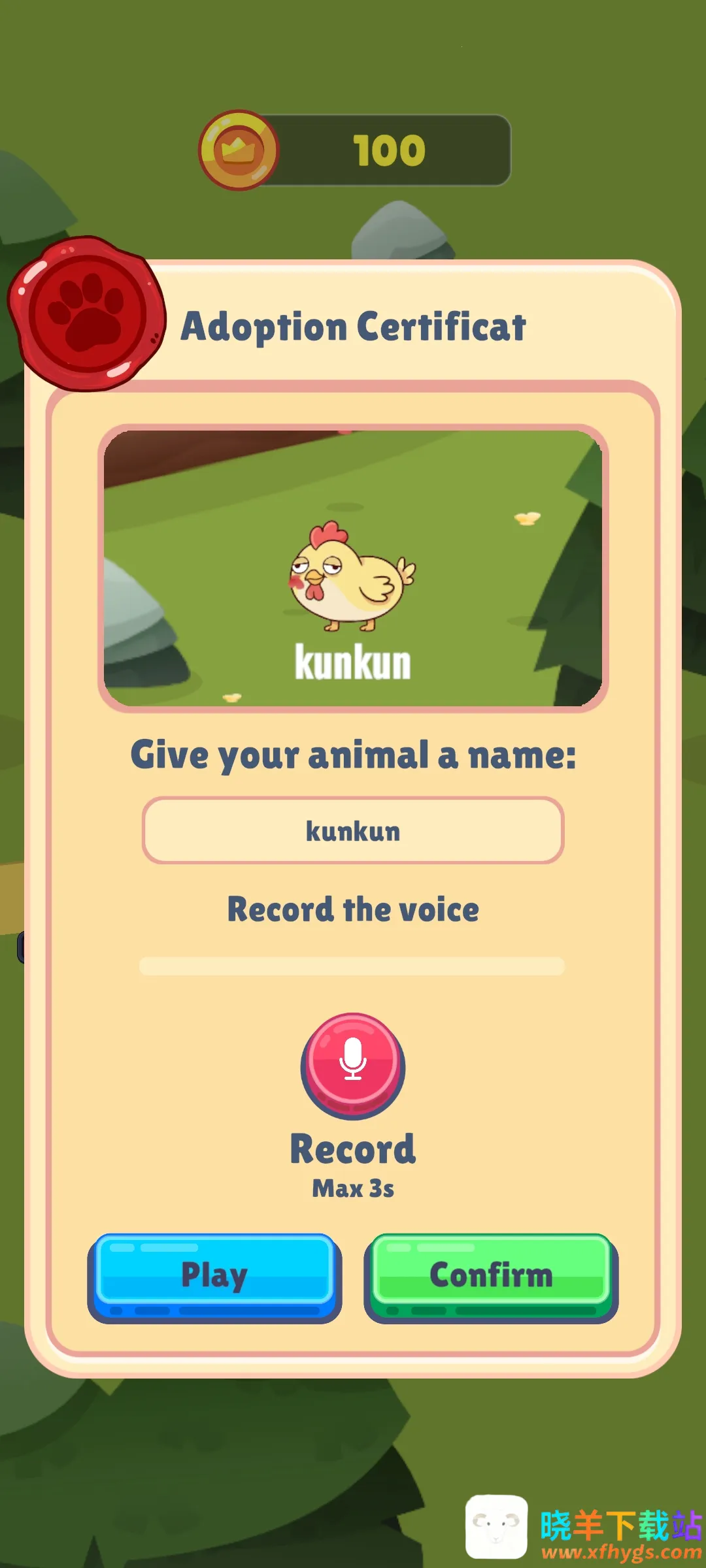Edit the animal name field showing kunkun
This screenshot has width=706, height=1568.
coord(353,831)
